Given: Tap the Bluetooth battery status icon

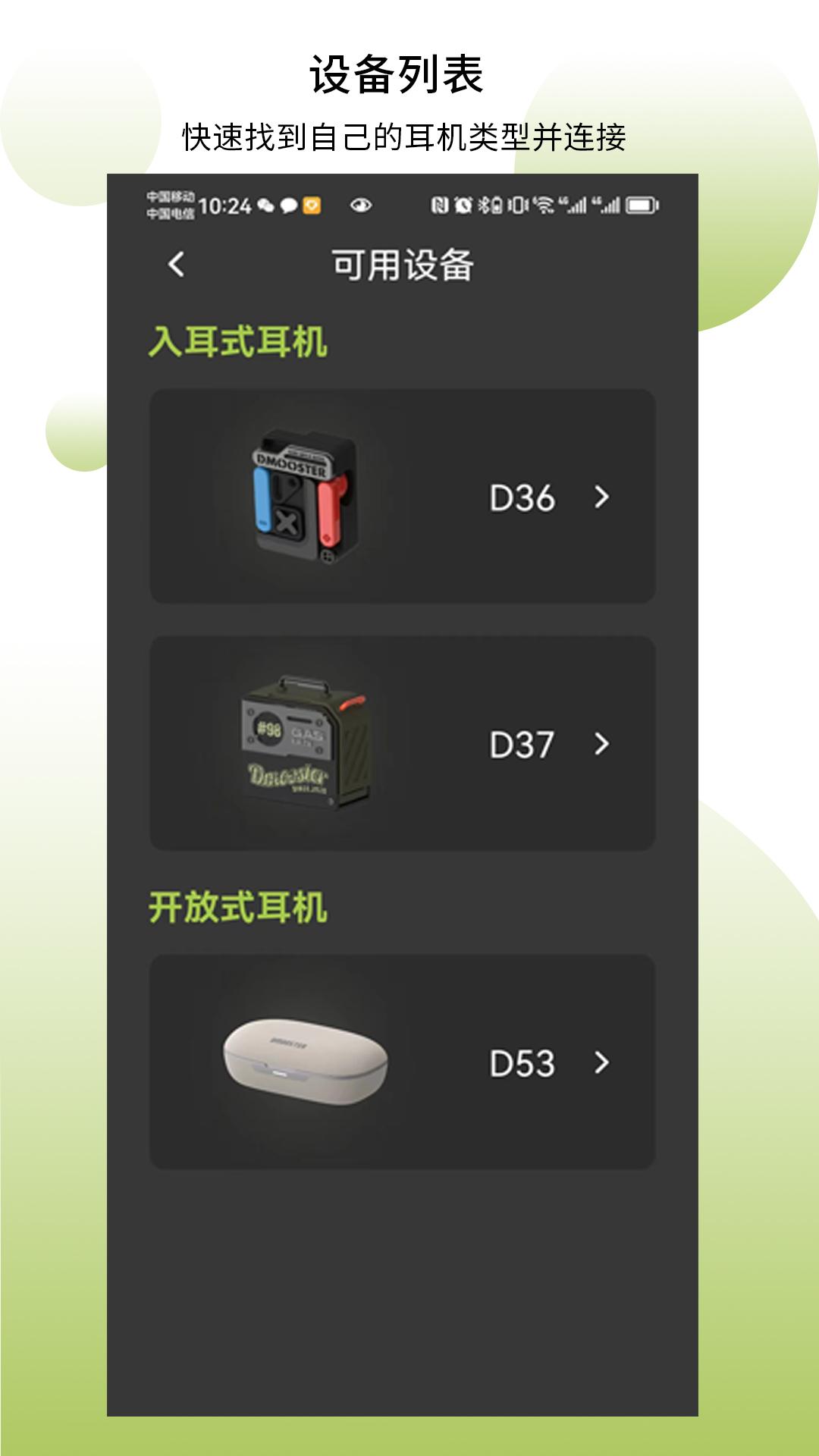Looking at the screenshot, I should (x=490, y=203).
